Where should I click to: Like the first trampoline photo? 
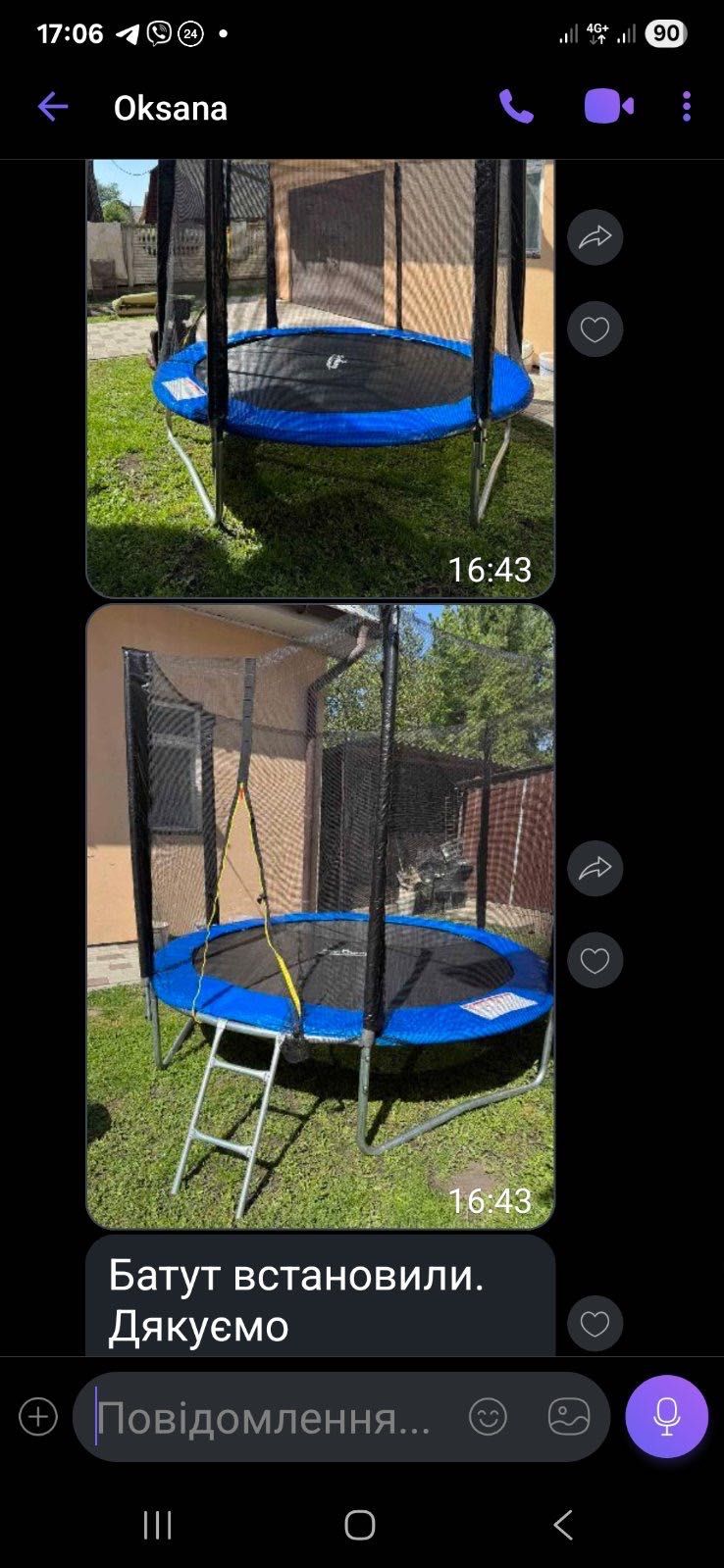coord(595,329)
